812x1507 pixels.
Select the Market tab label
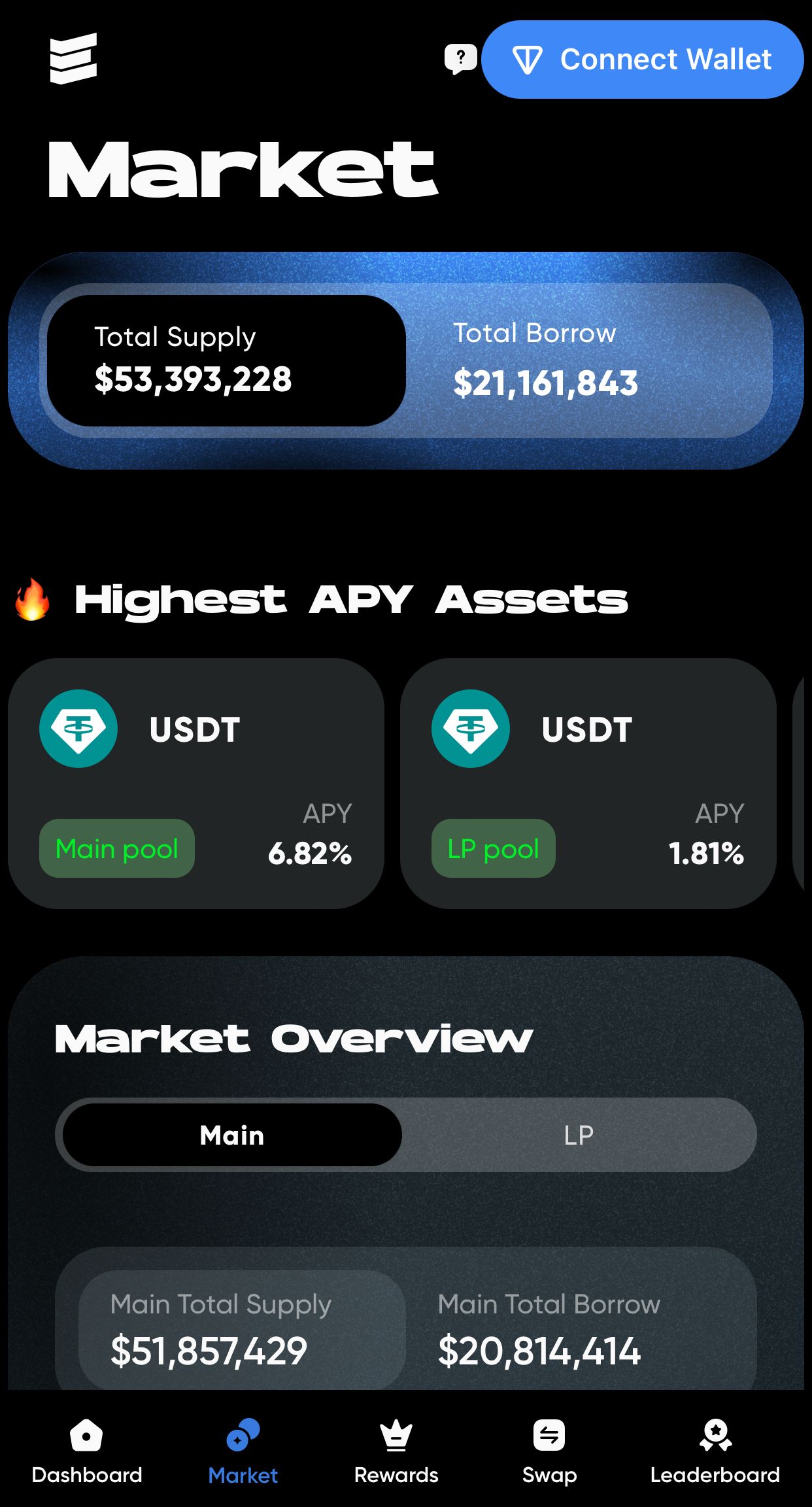(x=243, y=1475)
